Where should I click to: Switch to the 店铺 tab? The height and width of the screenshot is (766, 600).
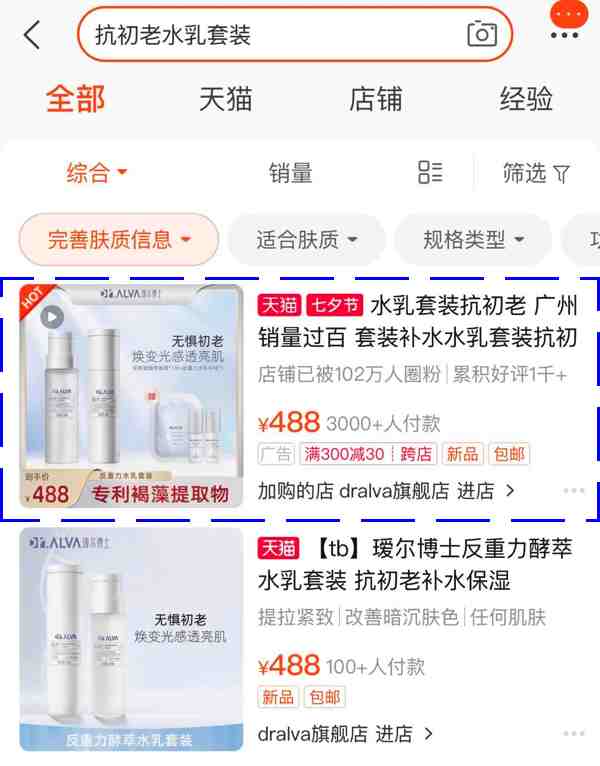375,99
